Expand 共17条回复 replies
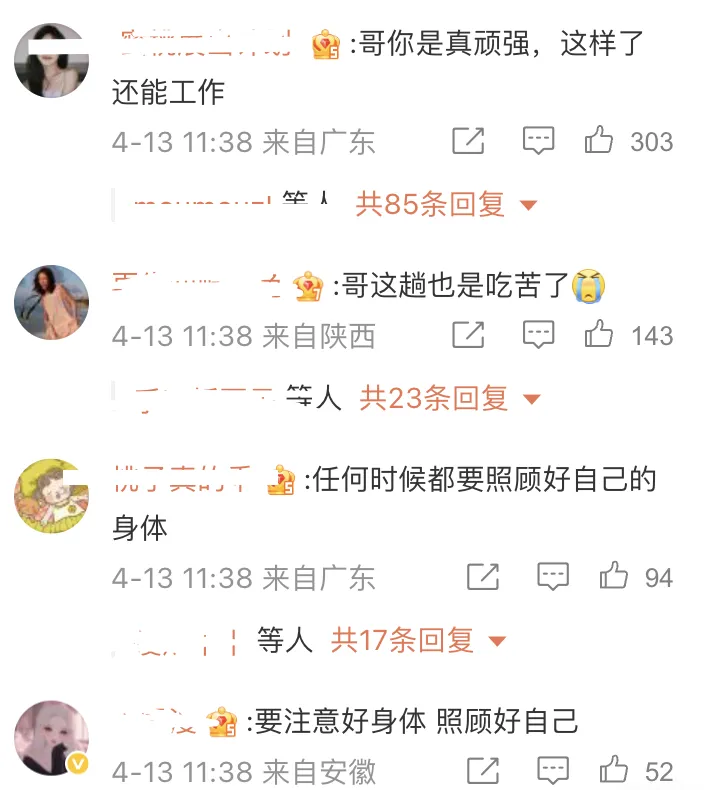This screenshot has height=790, width=704. (419, 640)
